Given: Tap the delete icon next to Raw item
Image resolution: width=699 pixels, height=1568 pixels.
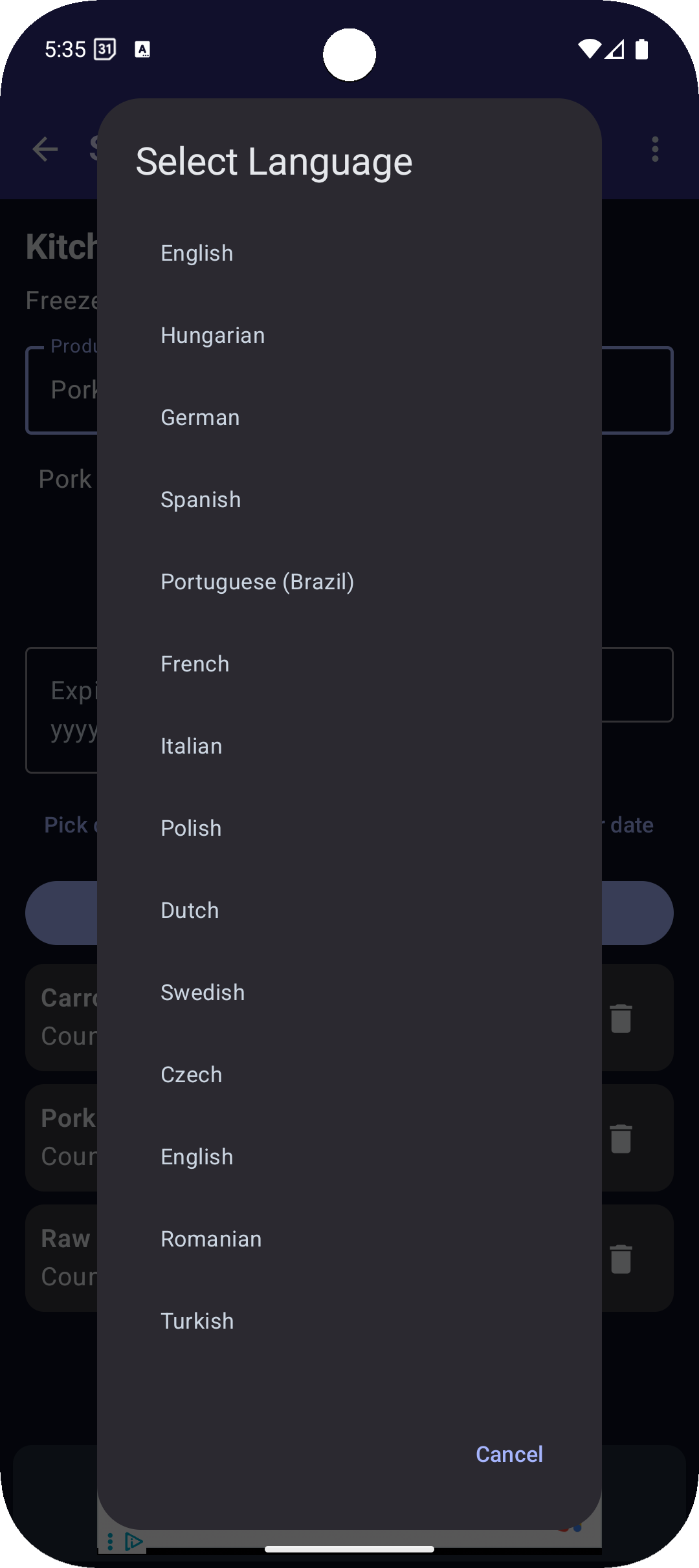Looking at the screenshot, I should coord(621,1258).
